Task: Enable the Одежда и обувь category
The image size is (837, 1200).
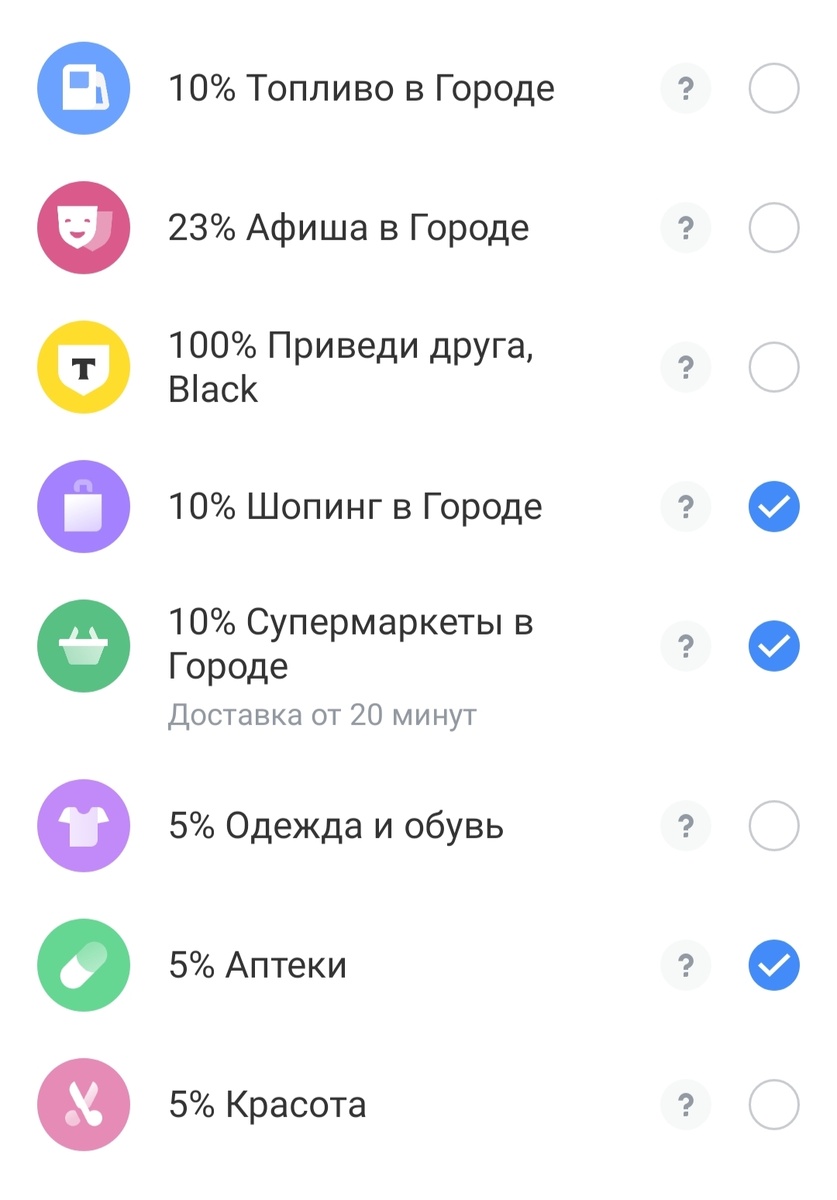Action: coord(773,826)
